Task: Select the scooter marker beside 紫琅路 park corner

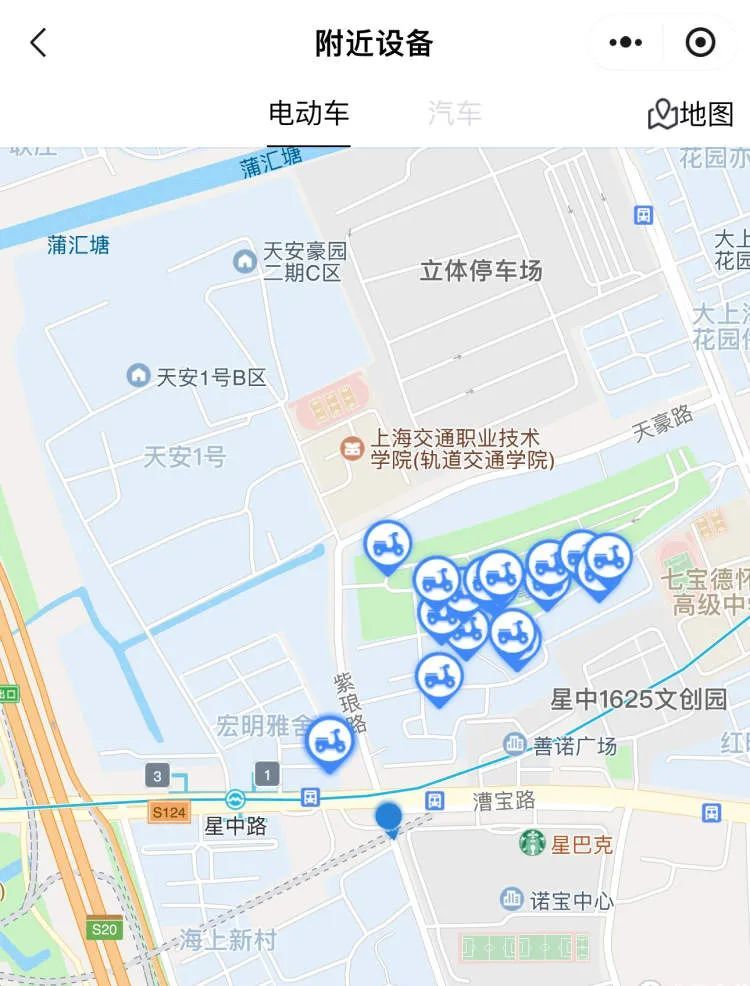Action: coord(387,544)
